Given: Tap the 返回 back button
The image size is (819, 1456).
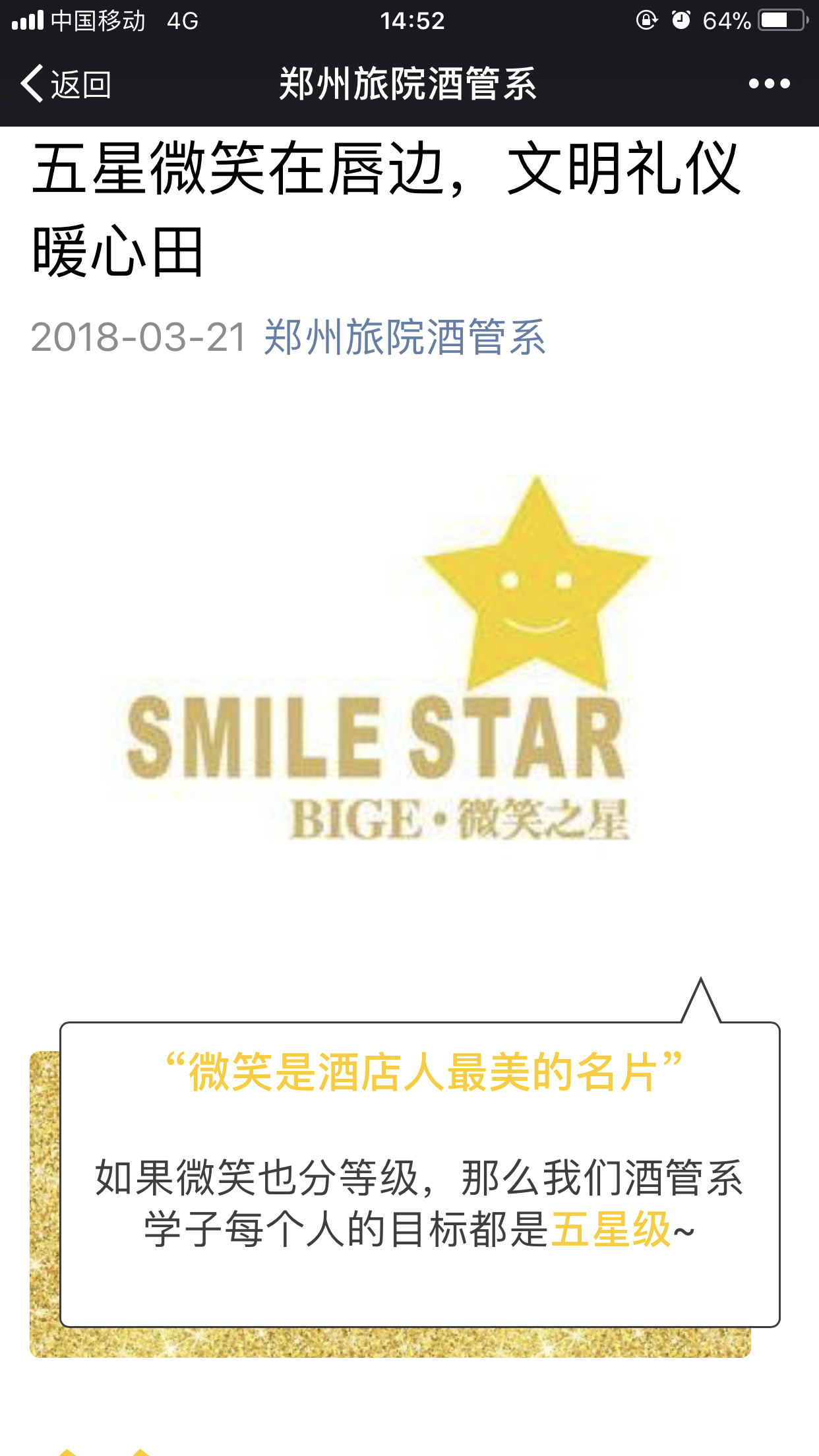Looking at the screenshot, I should pos(66,84).
